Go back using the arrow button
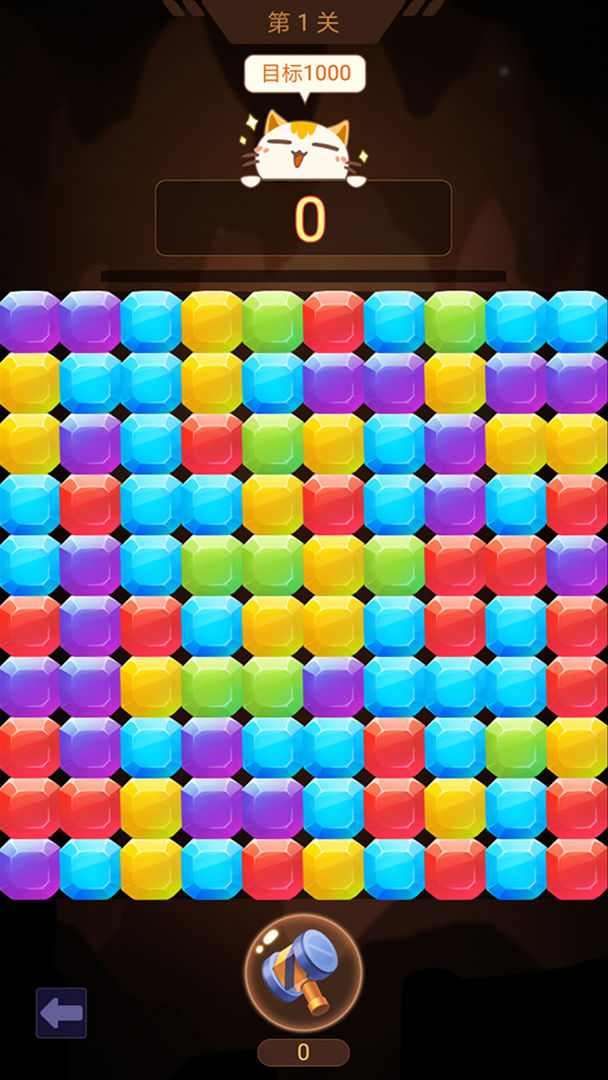Viewport: 608px width, 1080px height. pos(61,1013)
